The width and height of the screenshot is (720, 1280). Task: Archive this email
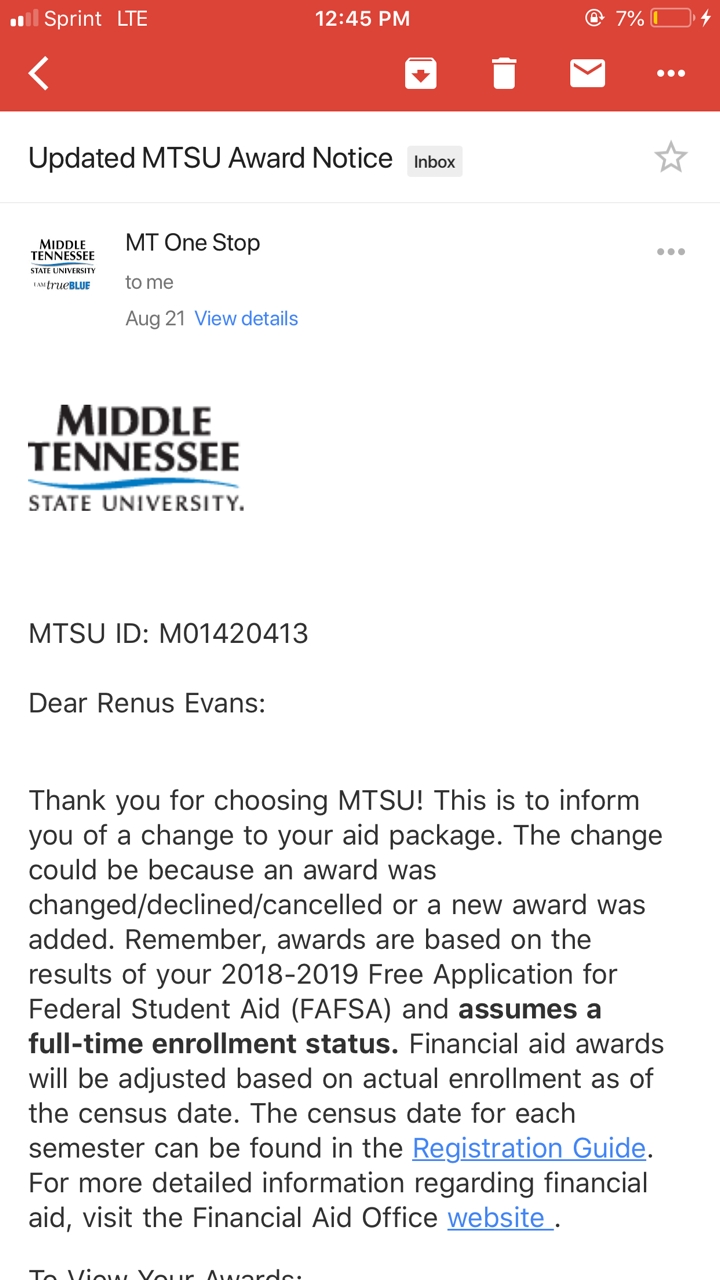click(420, 73)
